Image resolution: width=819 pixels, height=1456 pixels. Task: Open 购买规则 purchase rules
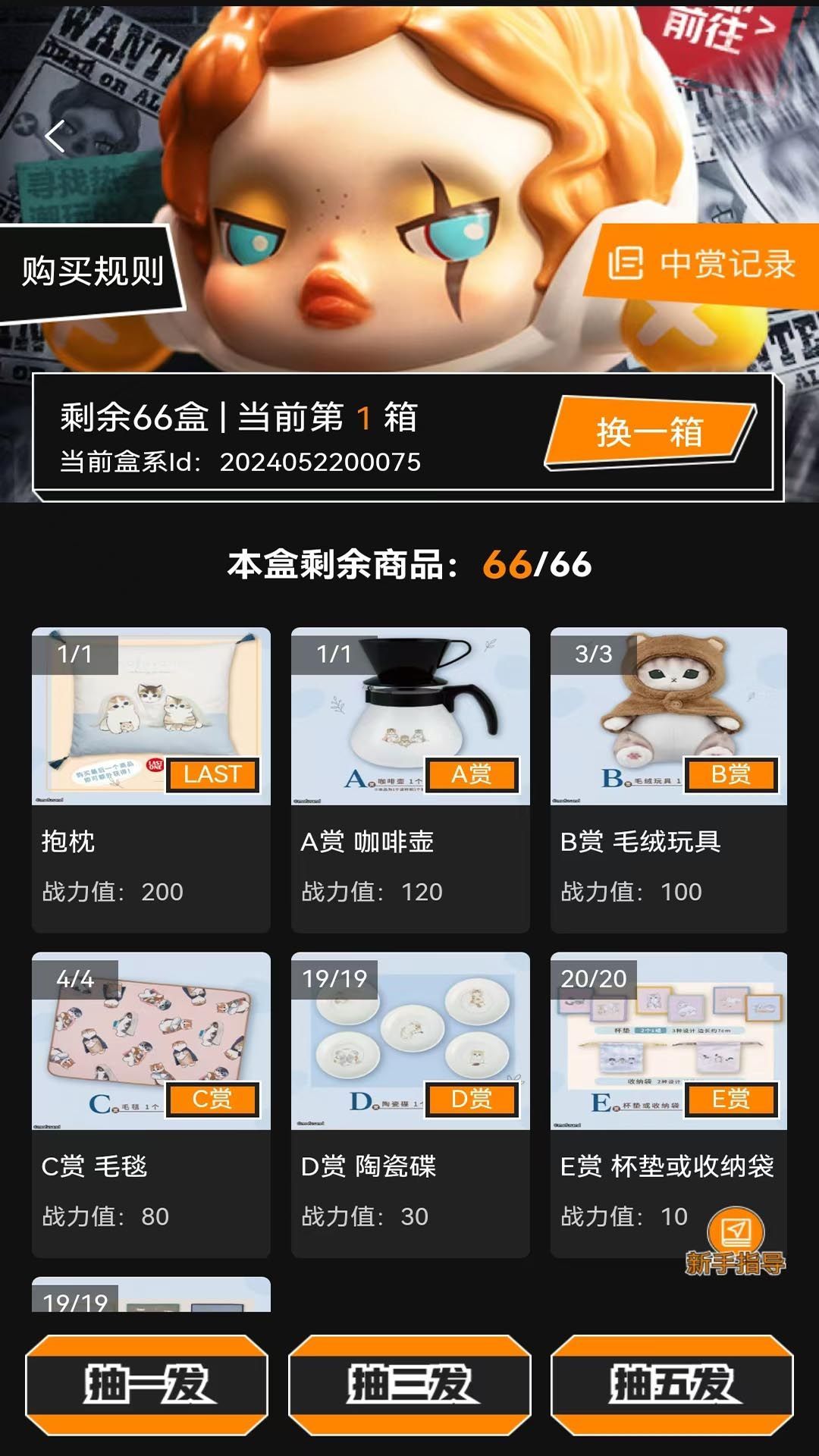93,271
